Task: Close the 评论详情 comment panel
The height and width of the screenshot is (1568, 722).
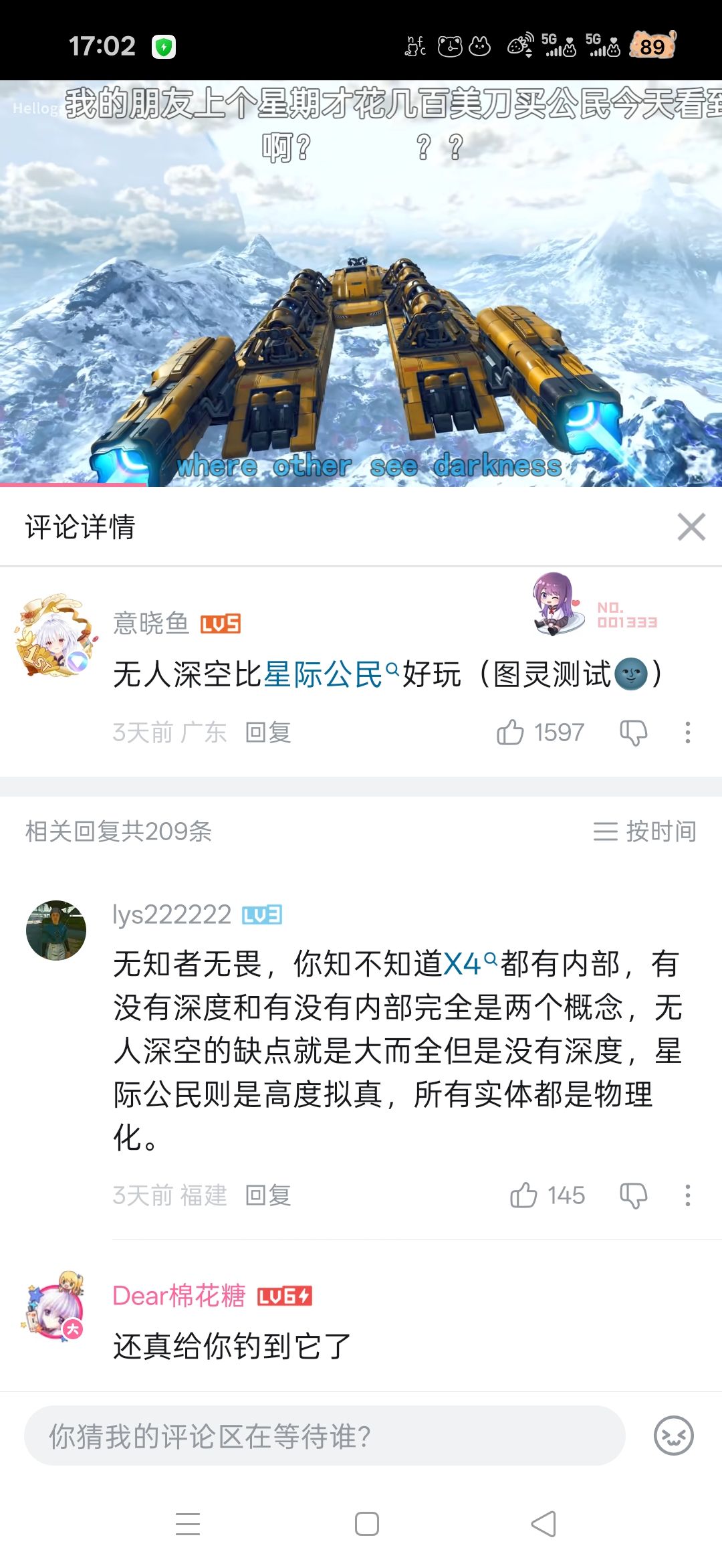Action: click(x=691, y=526)
